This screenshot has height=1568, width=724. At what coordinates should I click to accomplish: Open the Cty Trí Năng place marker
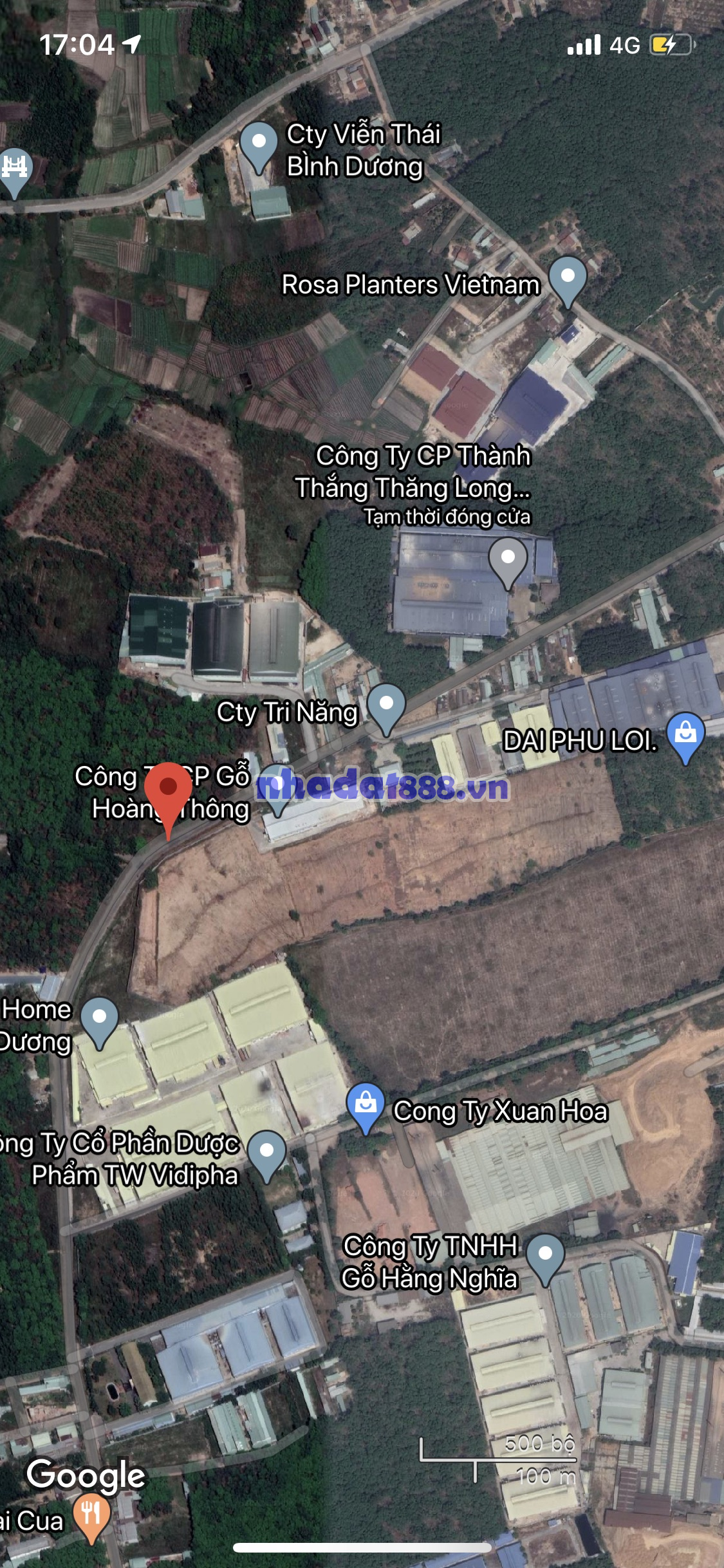pyautogui.click(x=386, y=705)
